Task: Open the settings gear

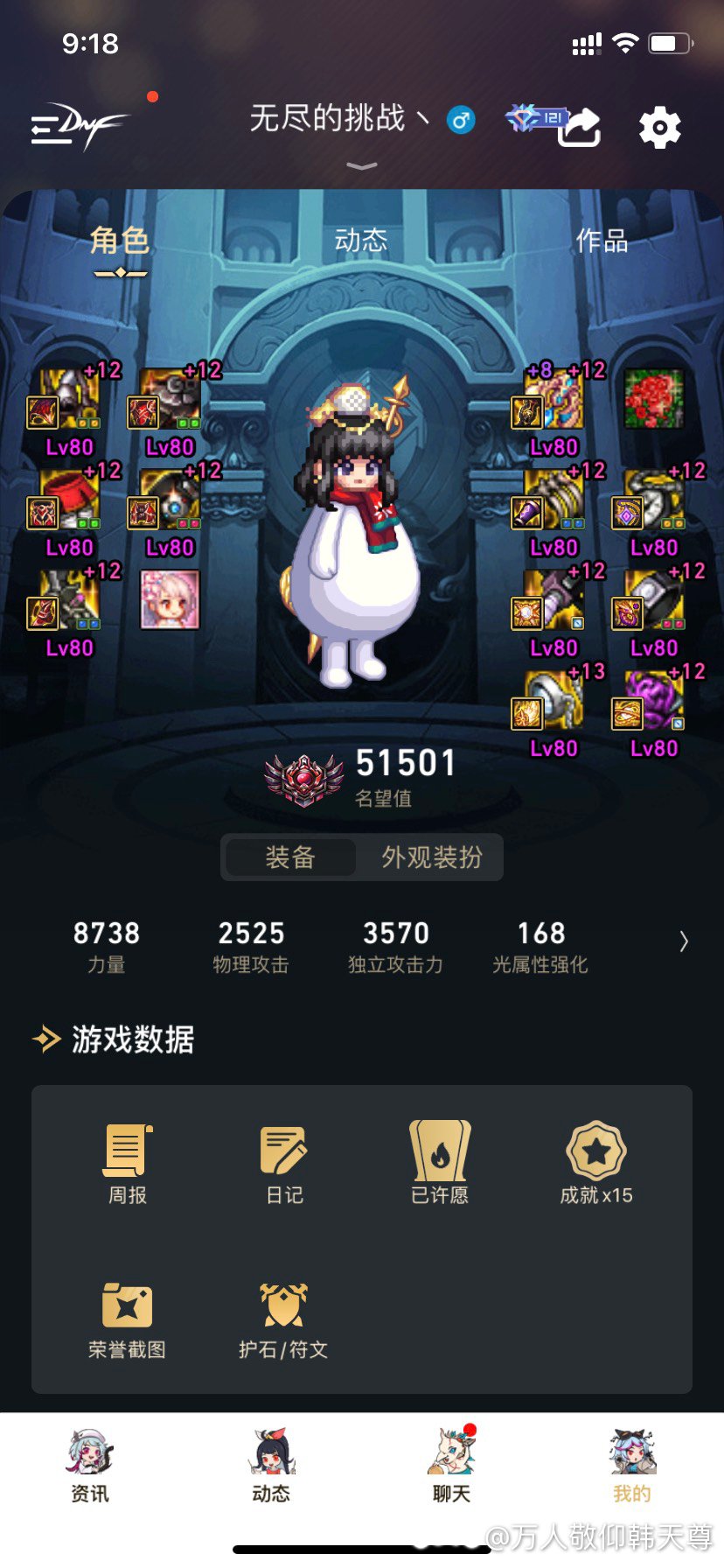Action: click(x=659, y=128)
